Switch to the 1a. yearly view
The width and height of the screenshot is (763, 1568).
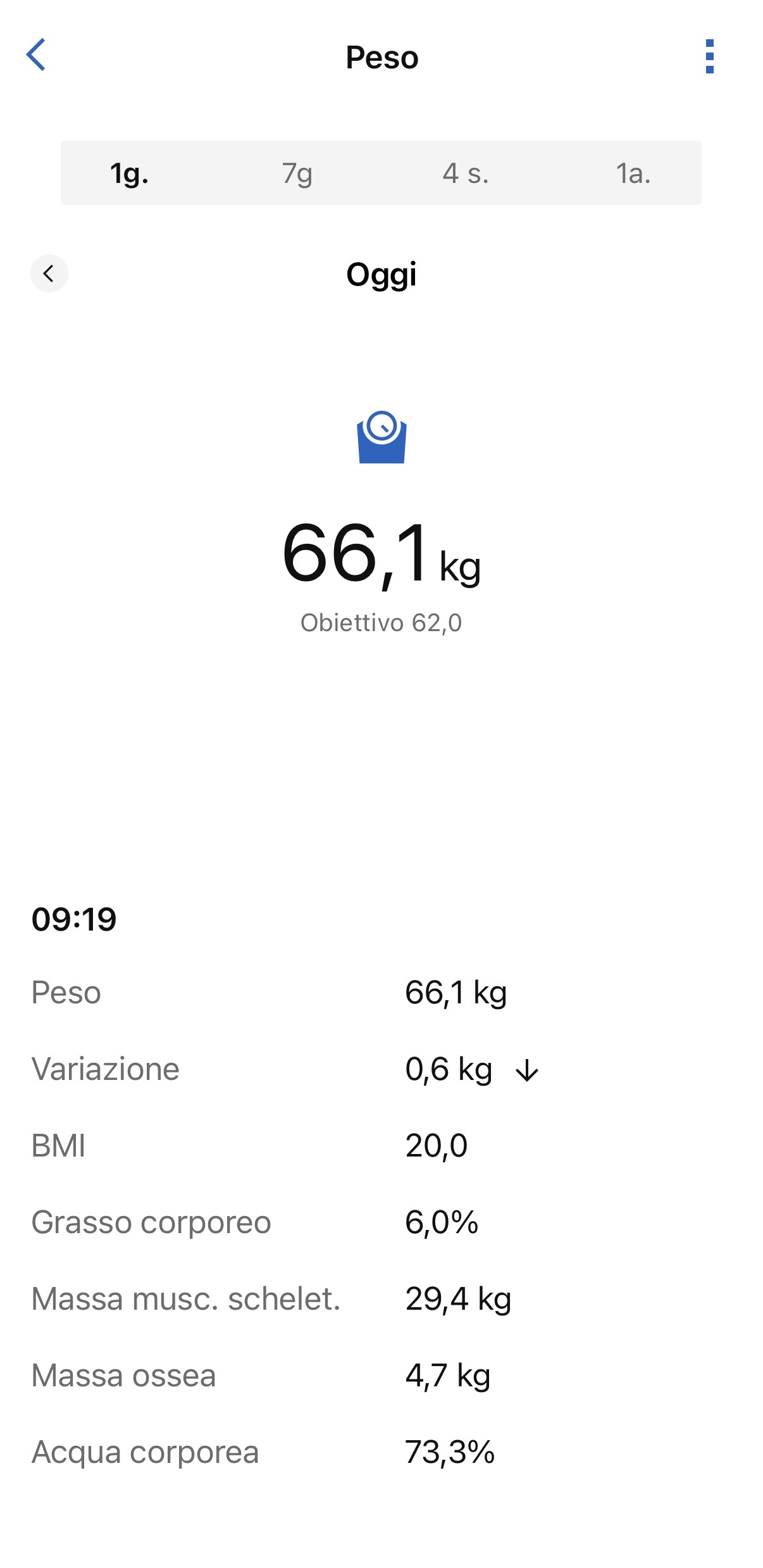tap(633, 173)
